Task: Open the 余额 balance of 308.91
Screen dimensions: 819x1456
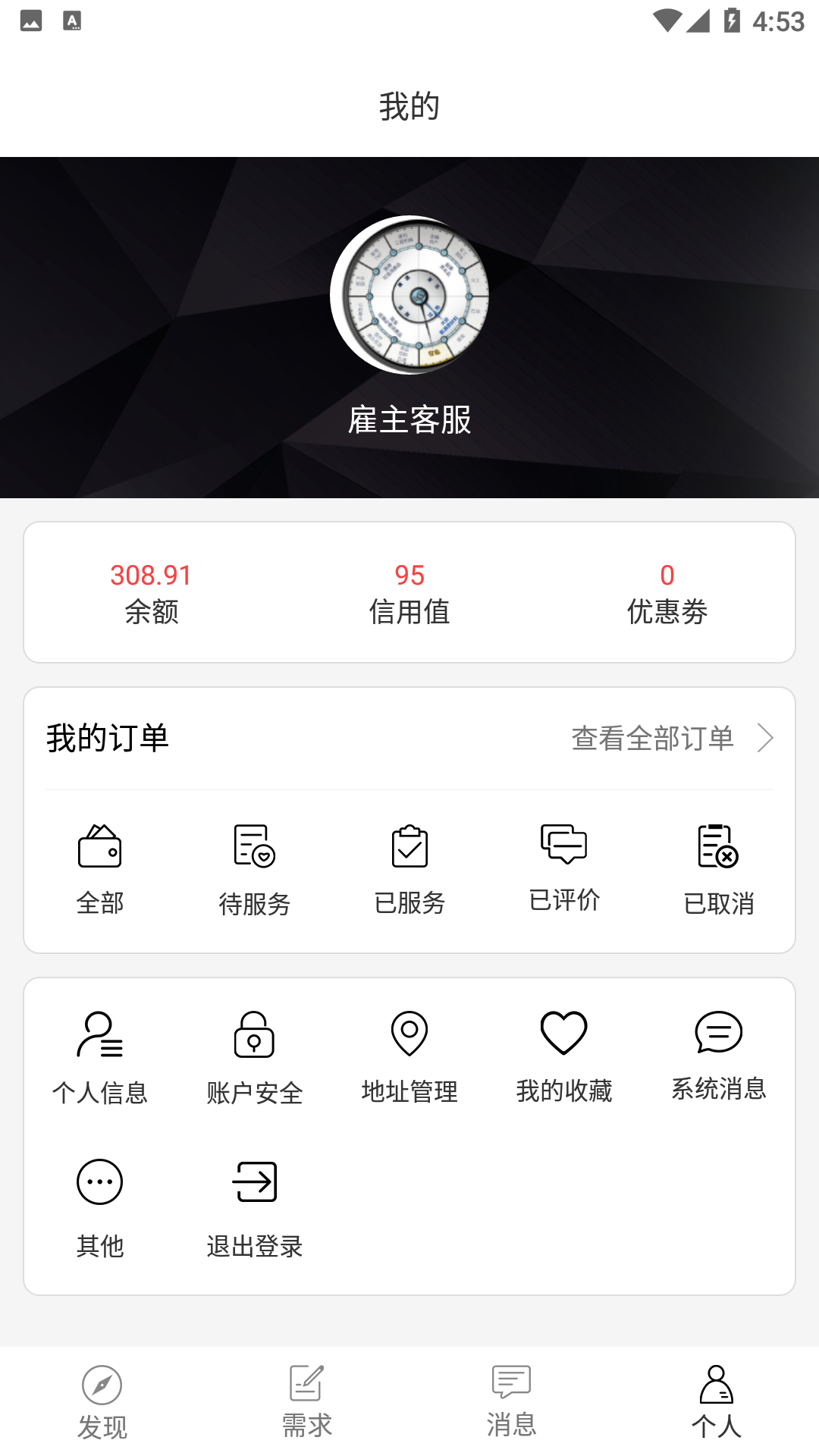Action: coord(152,594)
